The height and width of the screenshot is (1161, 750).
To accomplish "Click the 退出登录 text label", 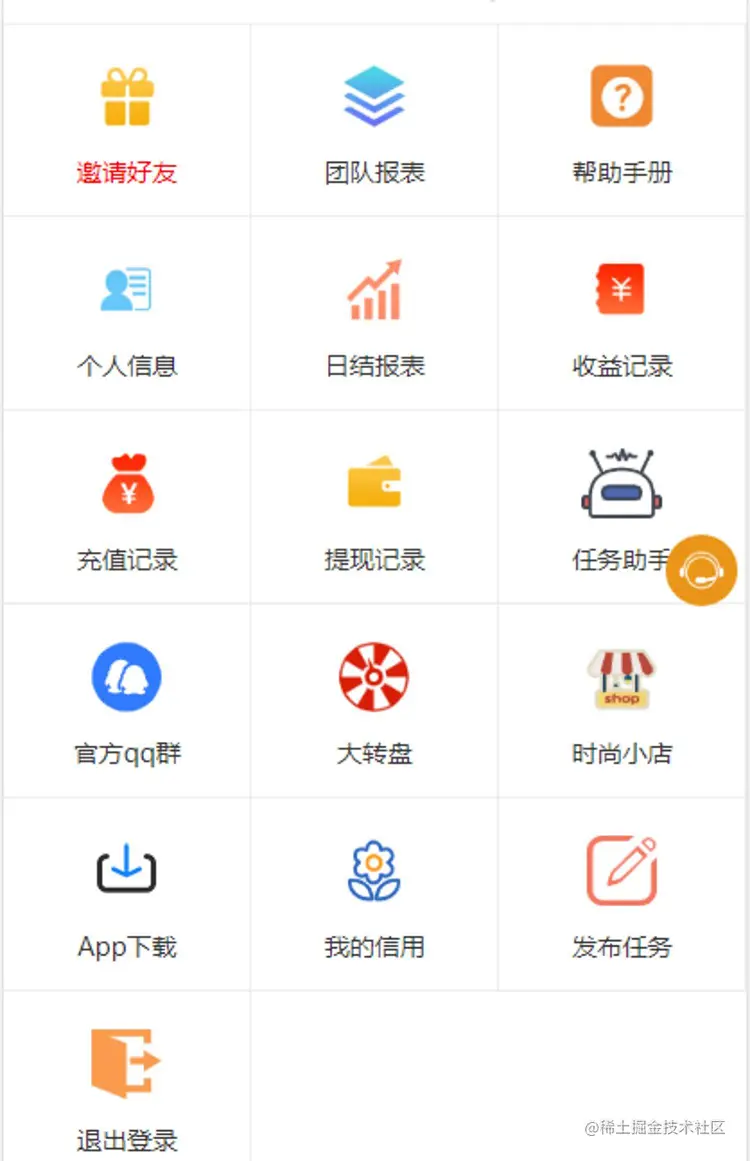I will pos(126,1138).
